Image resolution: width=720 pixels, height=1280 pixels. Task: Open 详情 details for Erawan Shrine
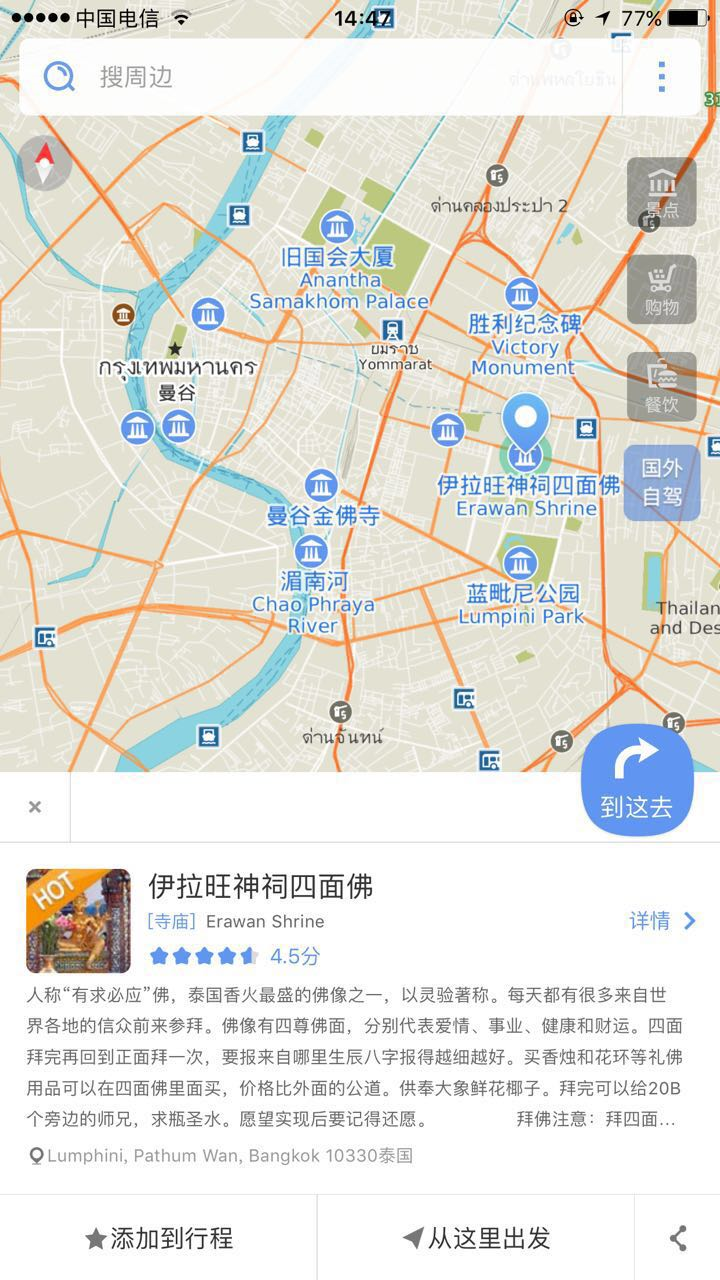[x=662, y=921]
